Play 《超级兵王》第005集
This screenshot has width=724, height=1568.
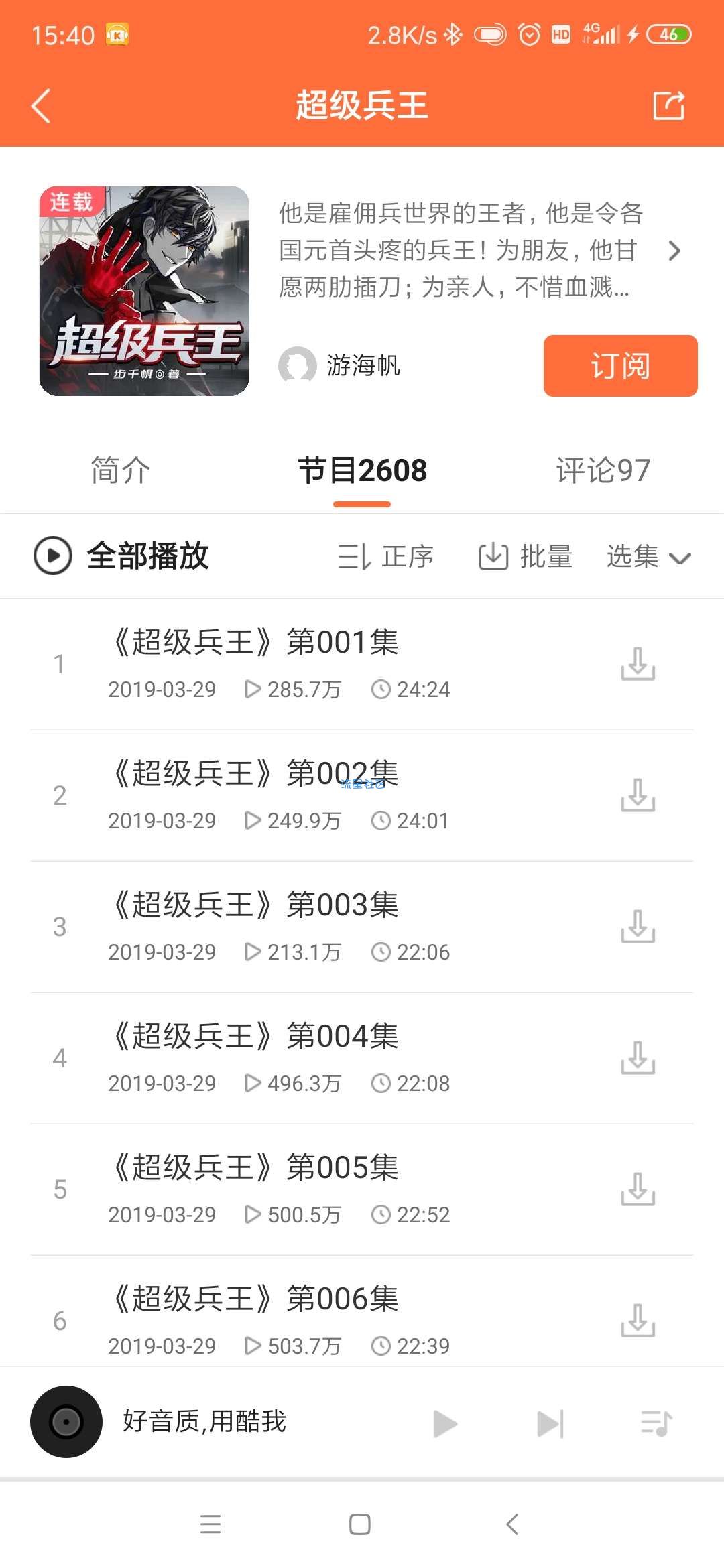coord(362,1189)
